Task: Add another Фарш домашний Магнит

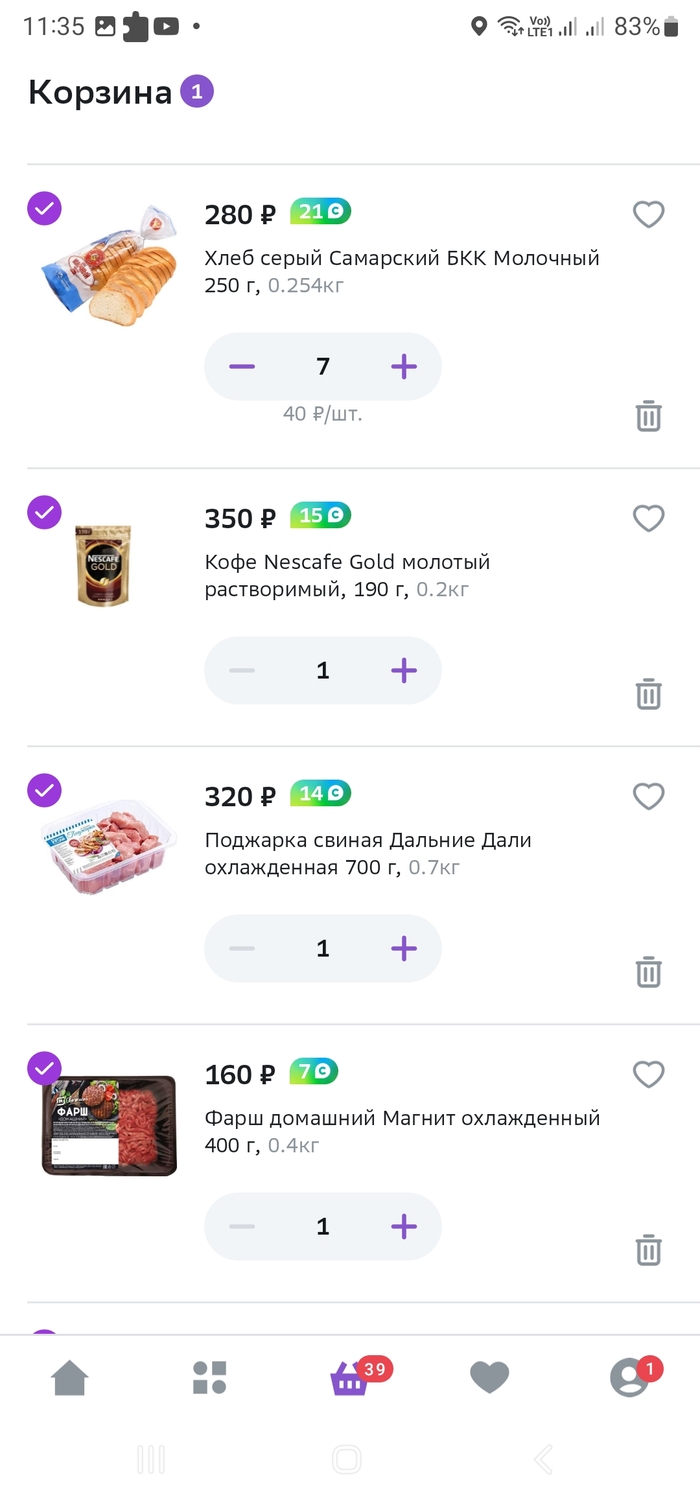Action: (404, 1227)
